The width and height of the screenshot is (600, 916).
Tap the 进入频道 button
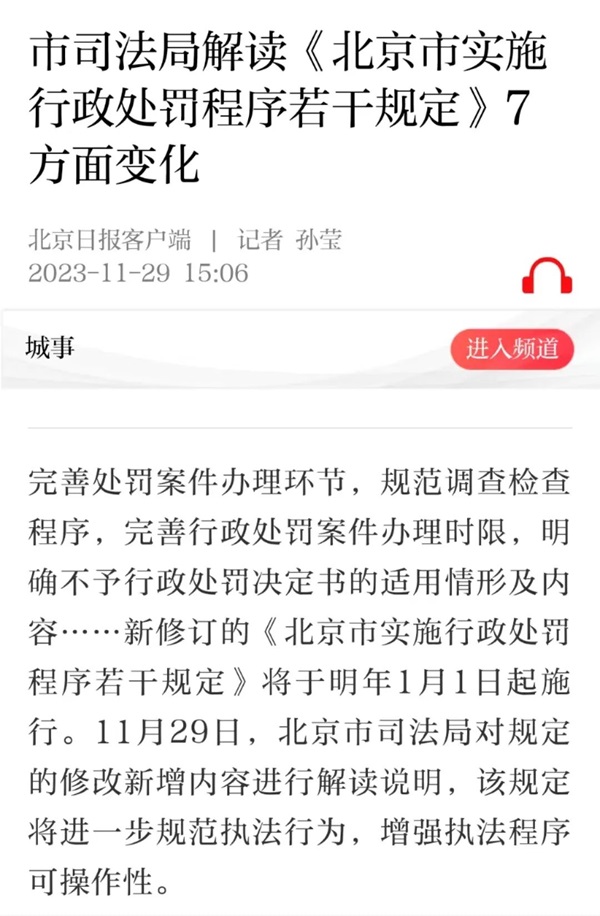512,349
